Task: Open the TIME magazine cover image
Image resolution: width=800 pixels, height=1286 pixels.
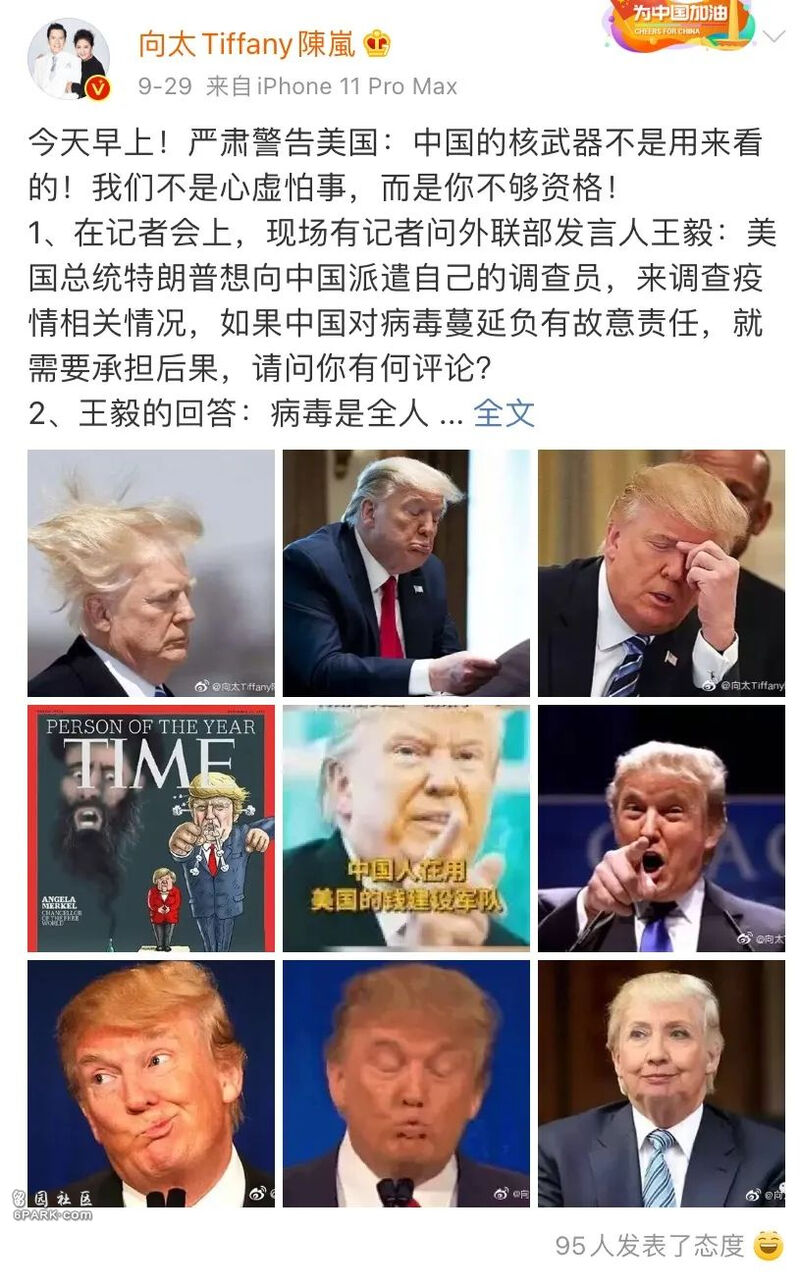Action: (151, 828)
